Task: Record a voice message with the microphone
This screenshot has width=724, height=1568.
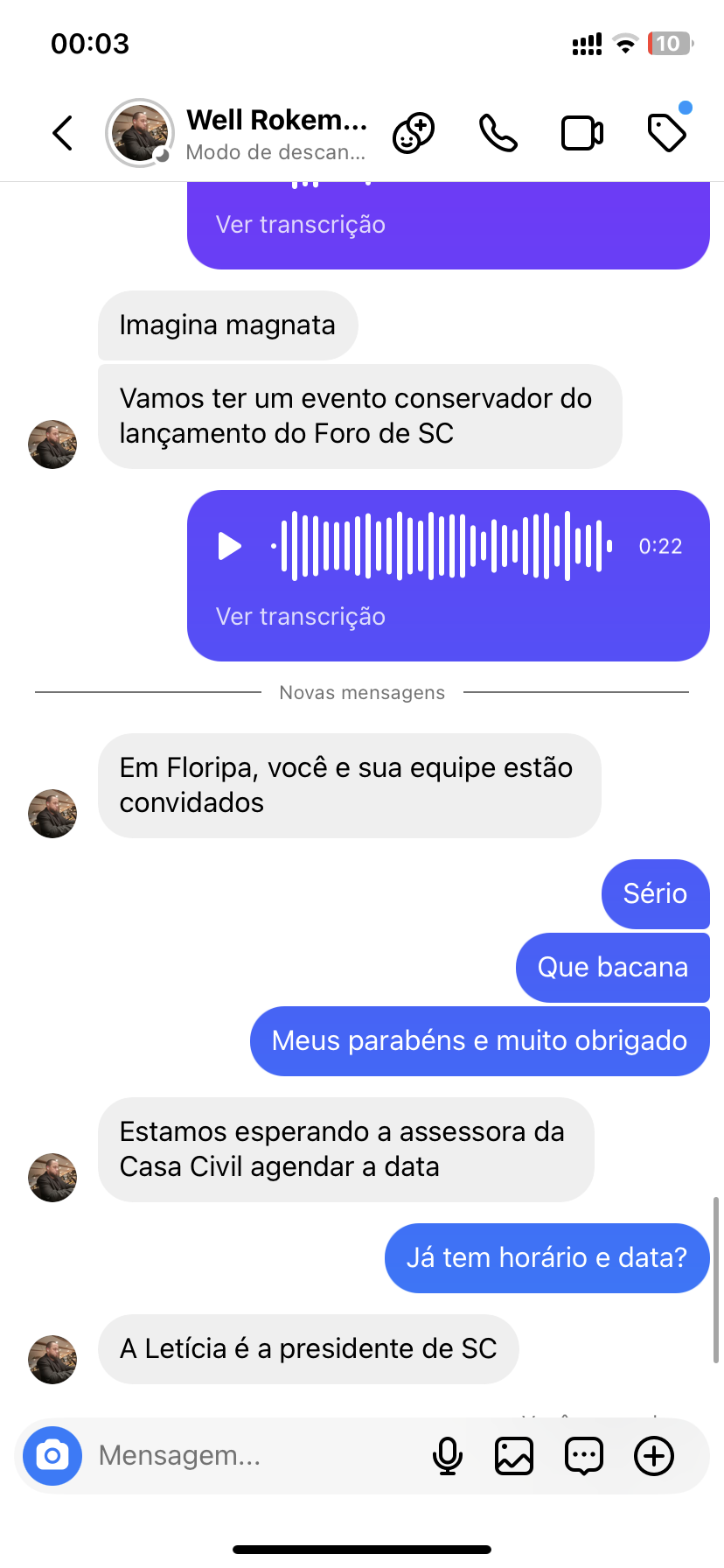Action: (448, 1456)
